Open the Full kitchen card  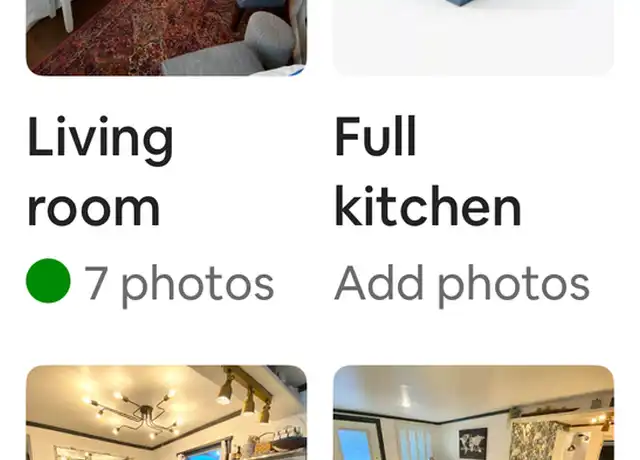[x=473, y=38]
